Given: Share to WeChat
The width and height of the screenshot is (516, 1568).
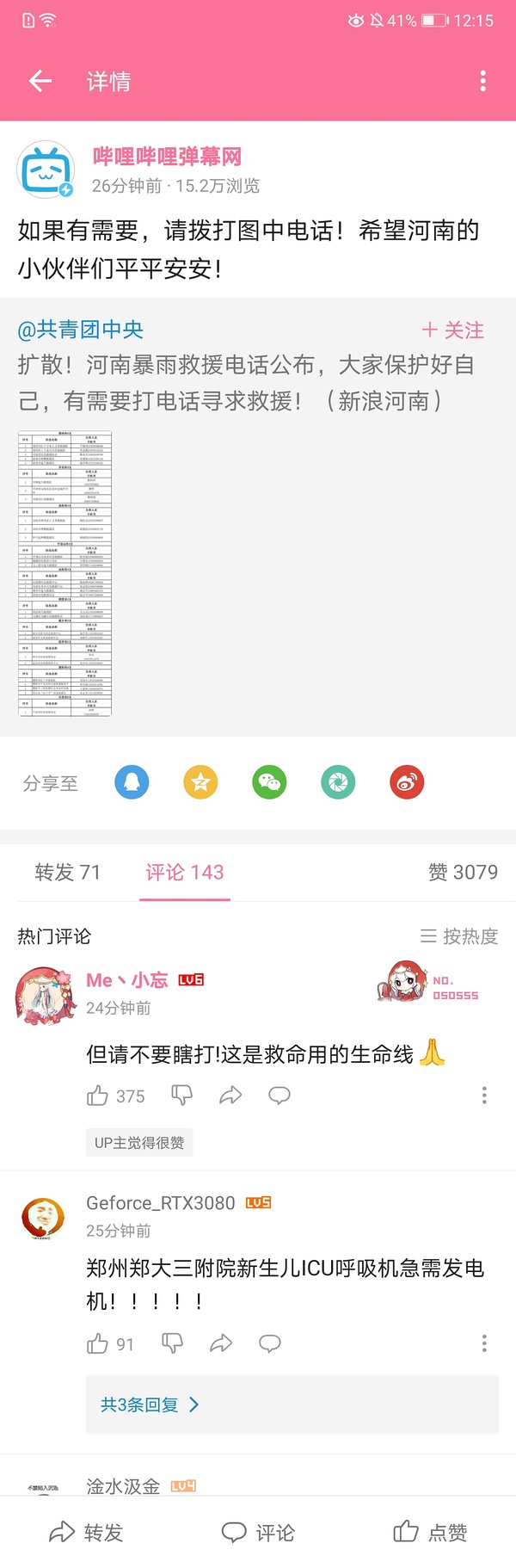Looking at the screenshot, I should (x=269, y=782).
